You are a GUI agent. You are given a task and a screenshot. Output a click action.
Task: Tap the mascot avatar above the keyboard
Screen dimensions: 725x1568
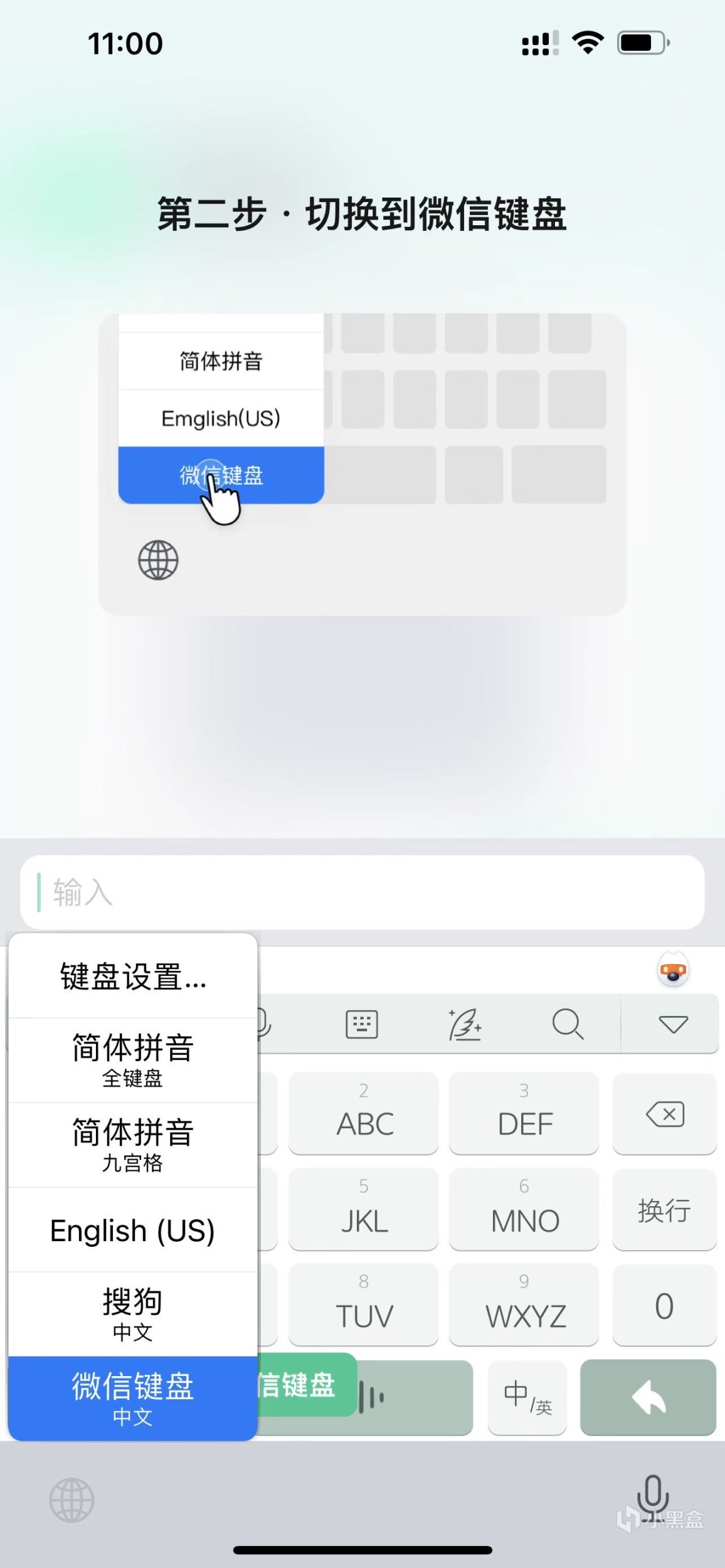tap(673, 970)
